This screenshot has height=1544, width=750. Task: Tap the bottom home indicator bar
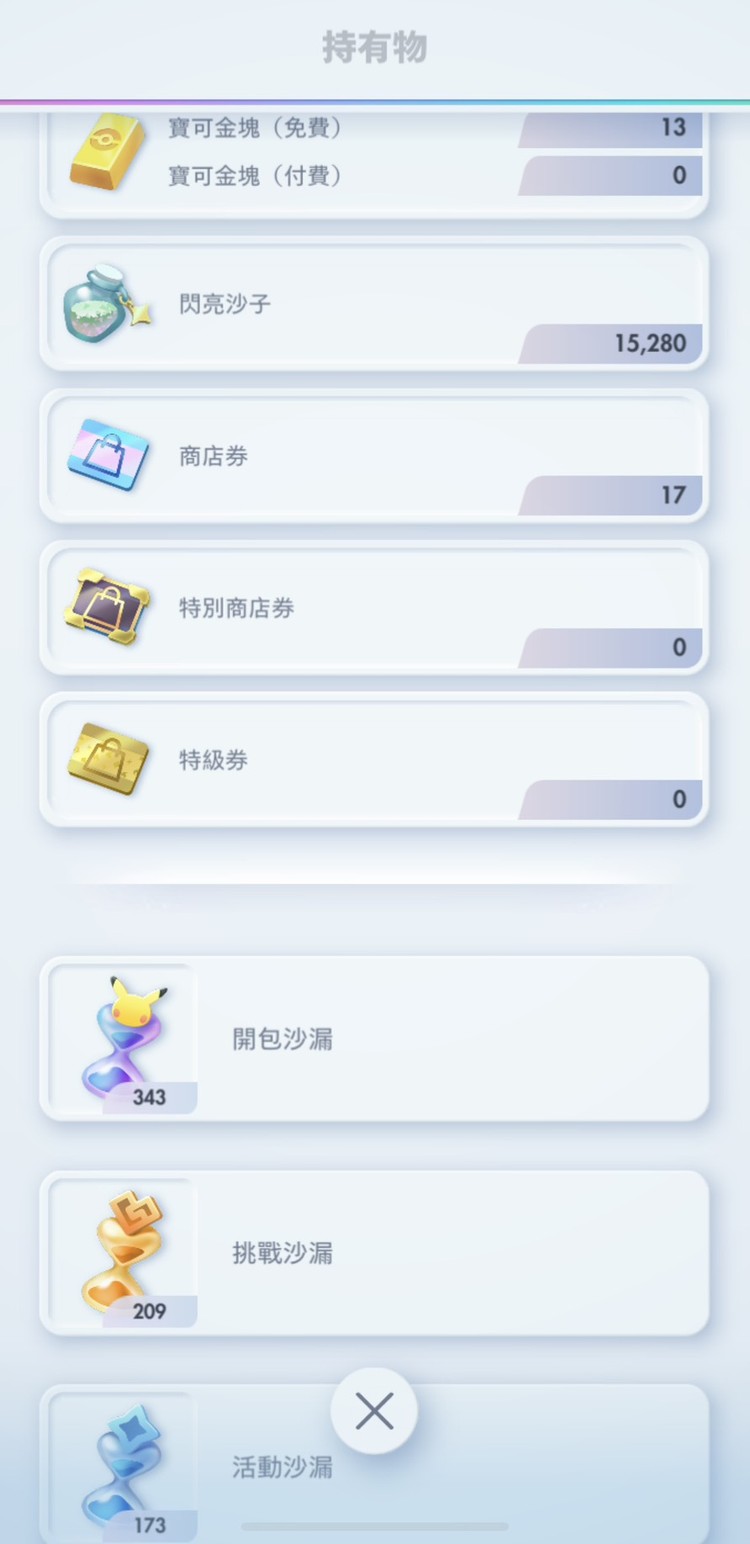[x=374, y=1526]
